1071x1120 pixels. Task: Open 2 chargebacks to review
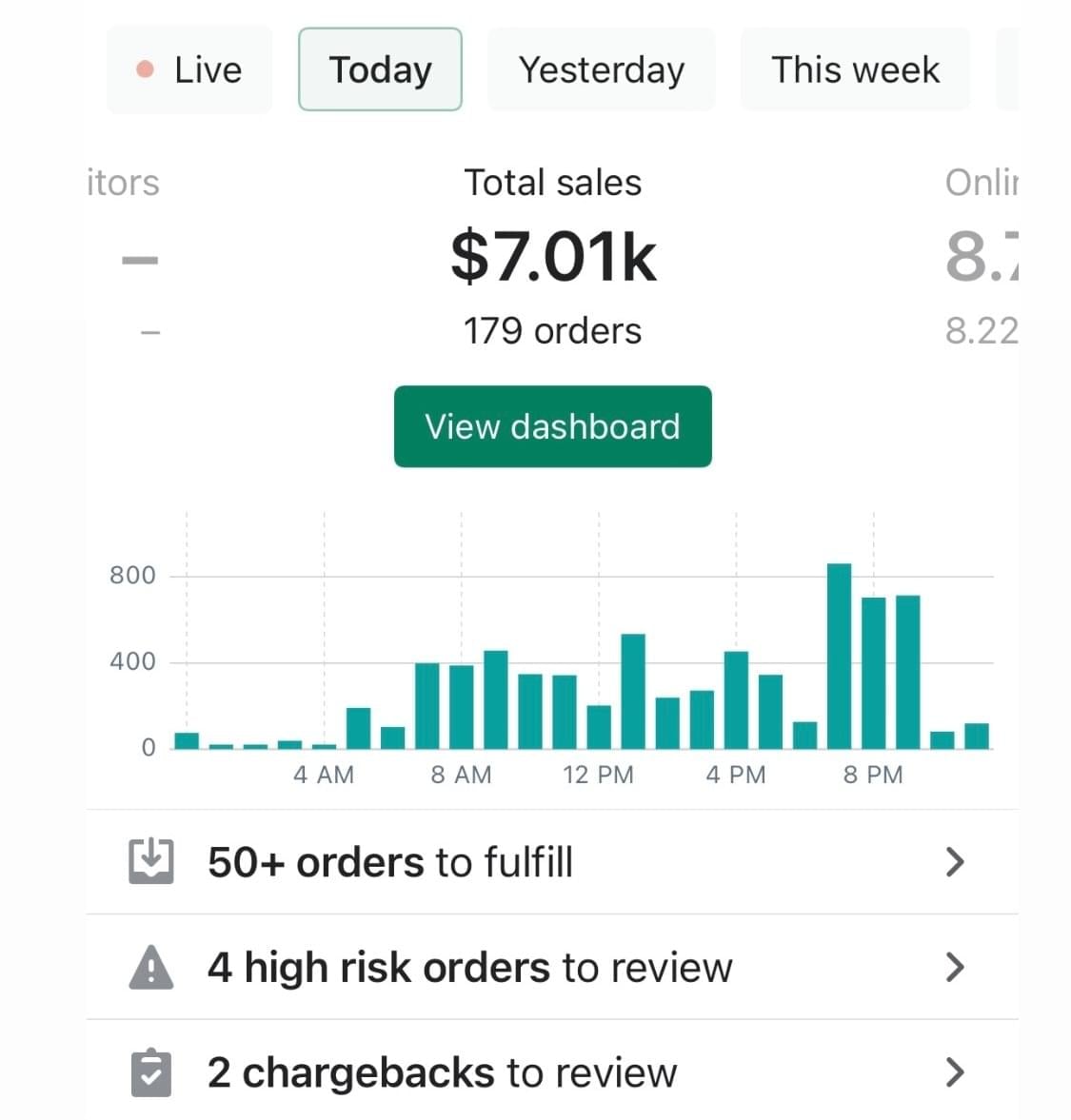[x=552, y=1072]
